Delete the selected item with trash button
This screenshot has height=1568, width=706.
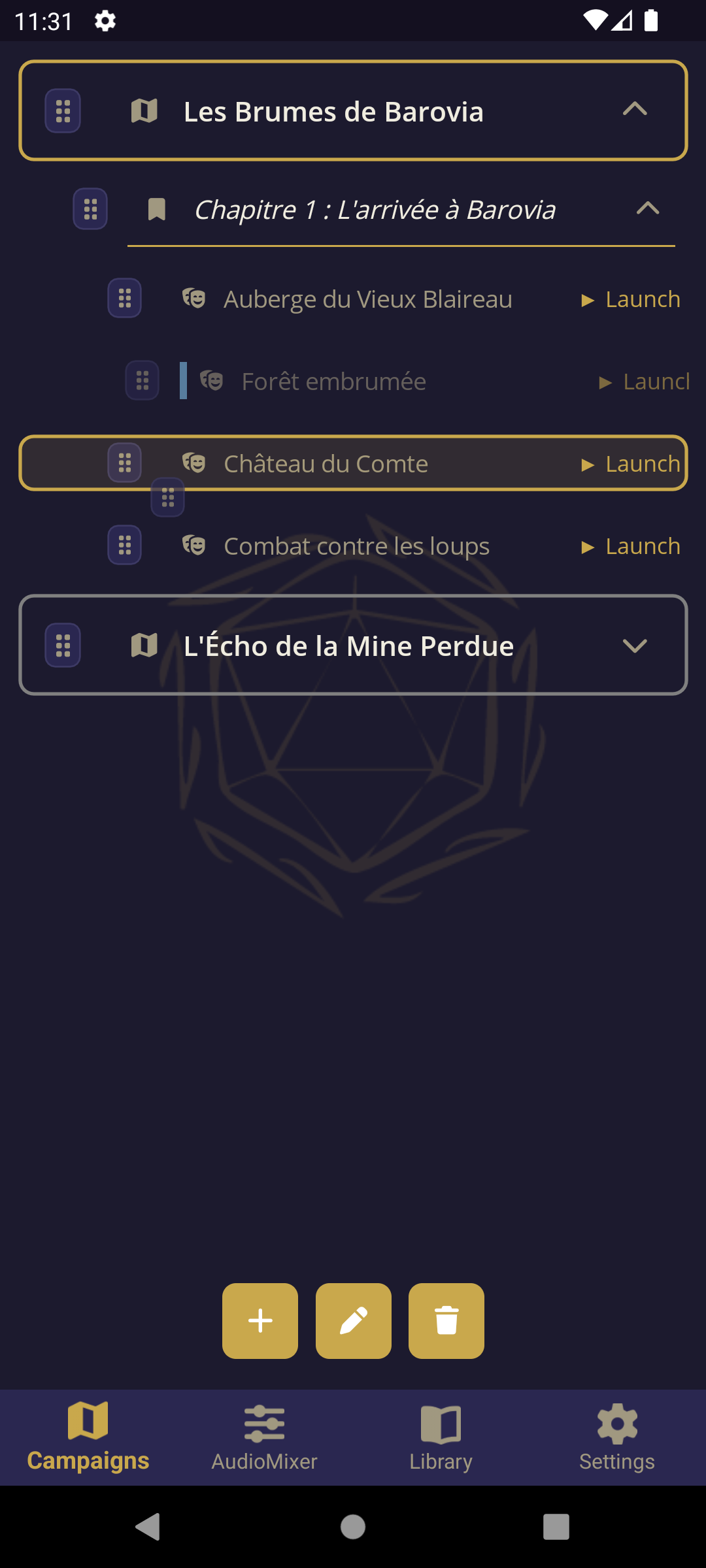click(446, 1321)
